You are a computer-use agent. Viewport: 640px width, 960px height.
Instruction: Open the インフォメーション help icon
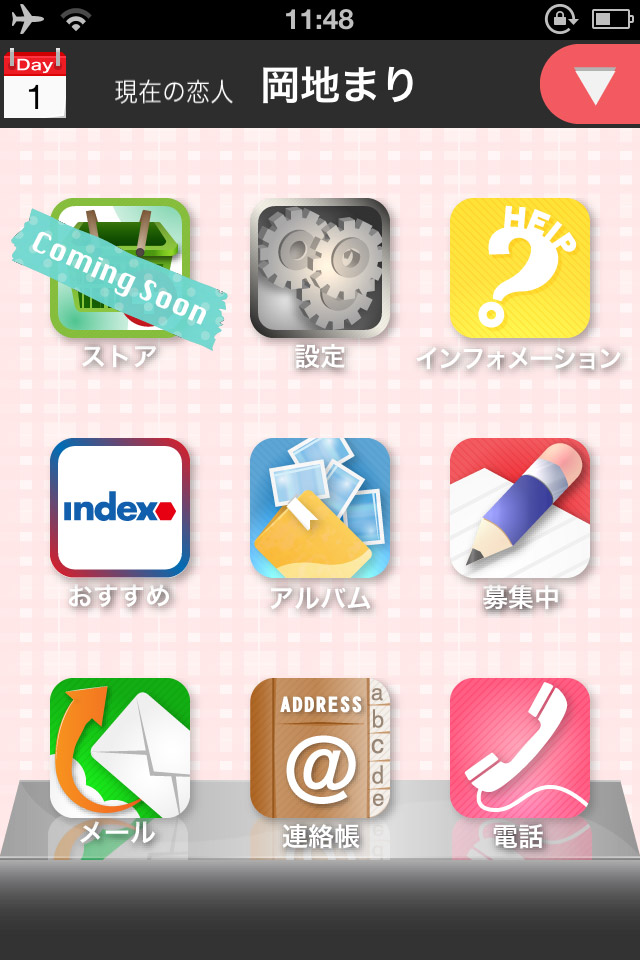tap(520, 268)
